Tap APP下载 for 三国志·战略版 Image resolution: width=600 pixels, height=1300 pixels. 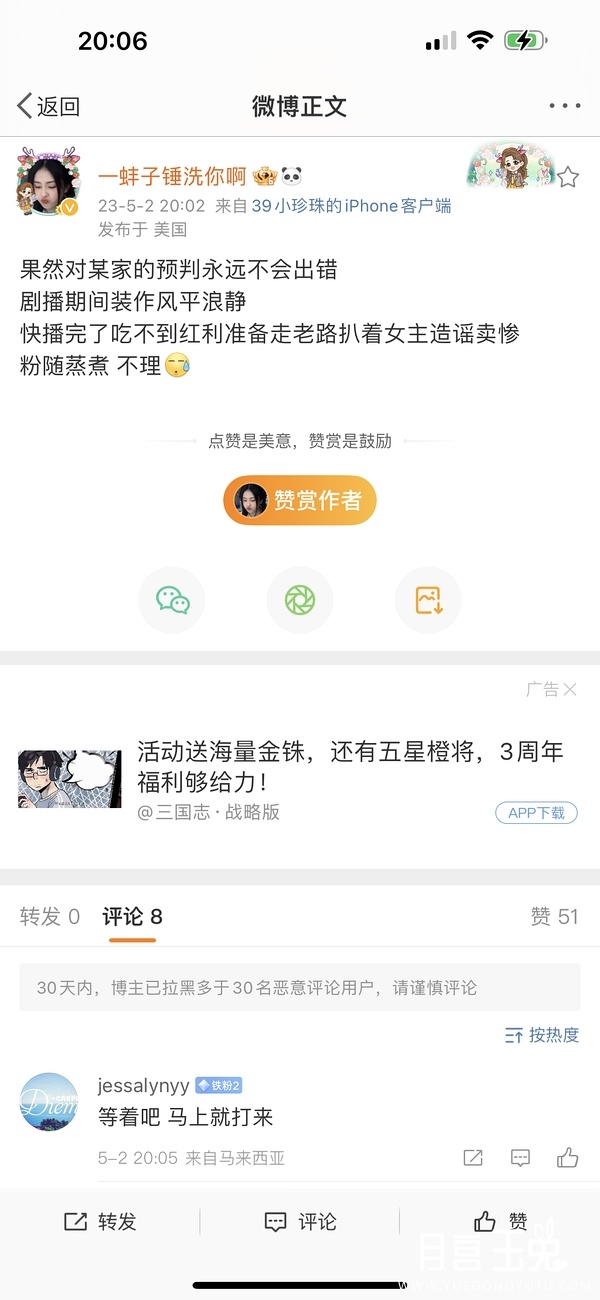click(x=536, y=813)
